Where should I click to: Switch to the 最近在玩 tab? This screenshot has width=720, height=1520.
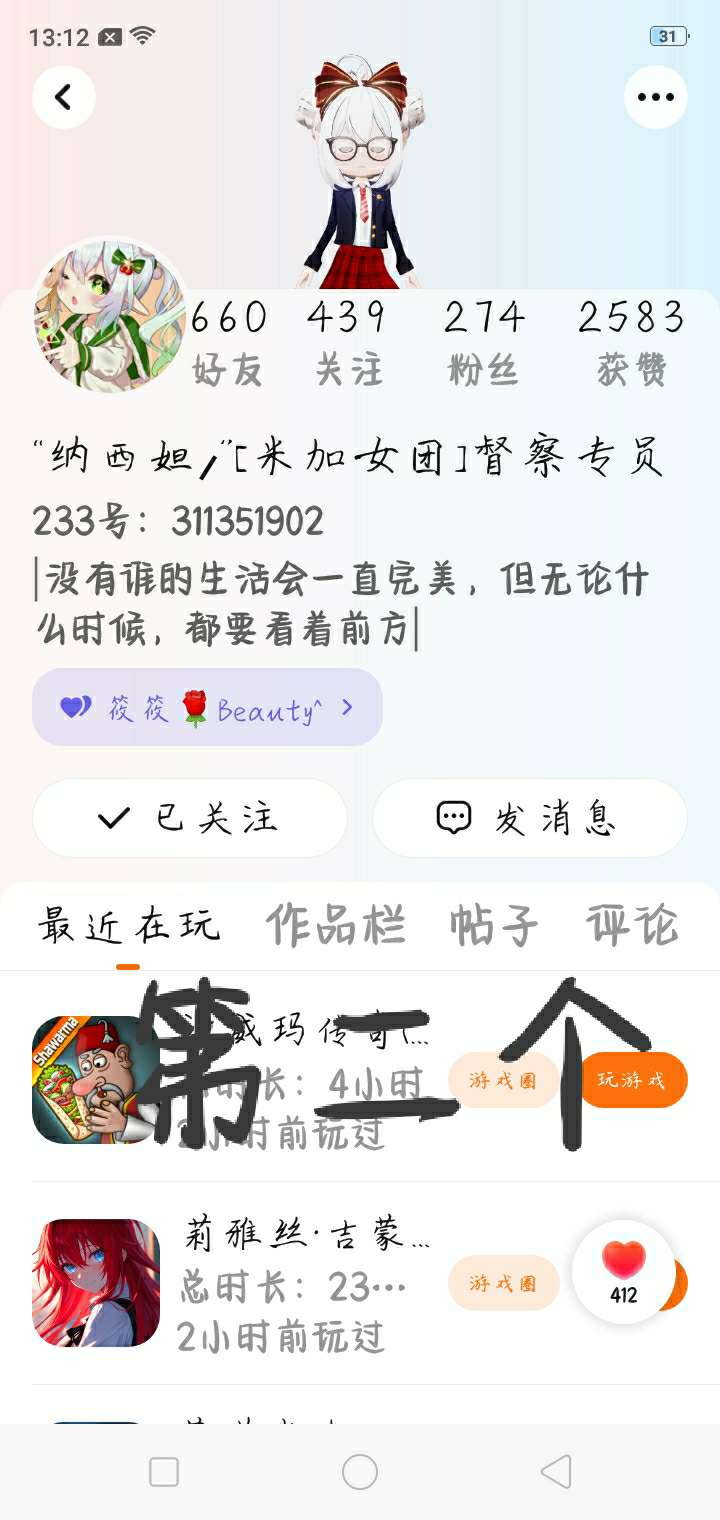pyautogui.click(x=128, y=925)
